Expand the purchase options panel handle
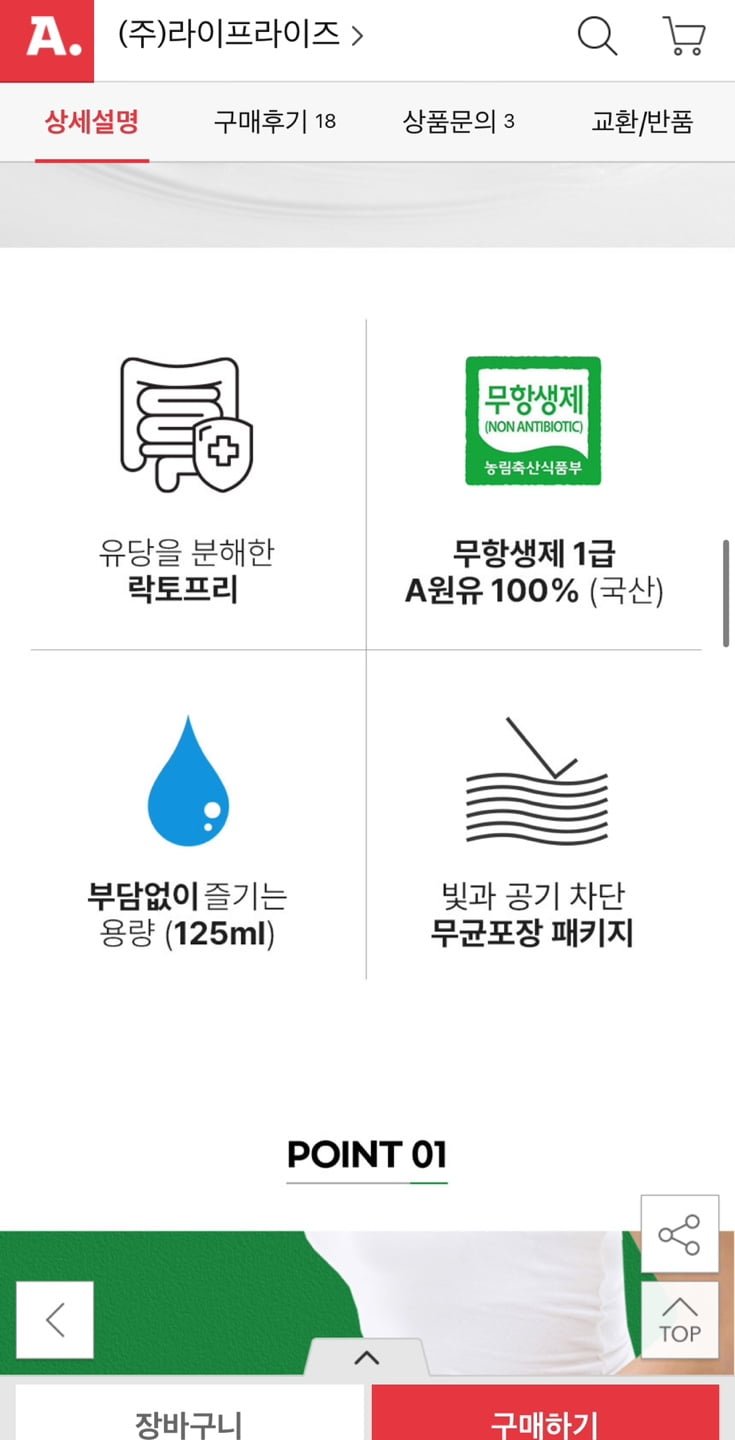735x1440 pixels. [x=367, y=1358]
